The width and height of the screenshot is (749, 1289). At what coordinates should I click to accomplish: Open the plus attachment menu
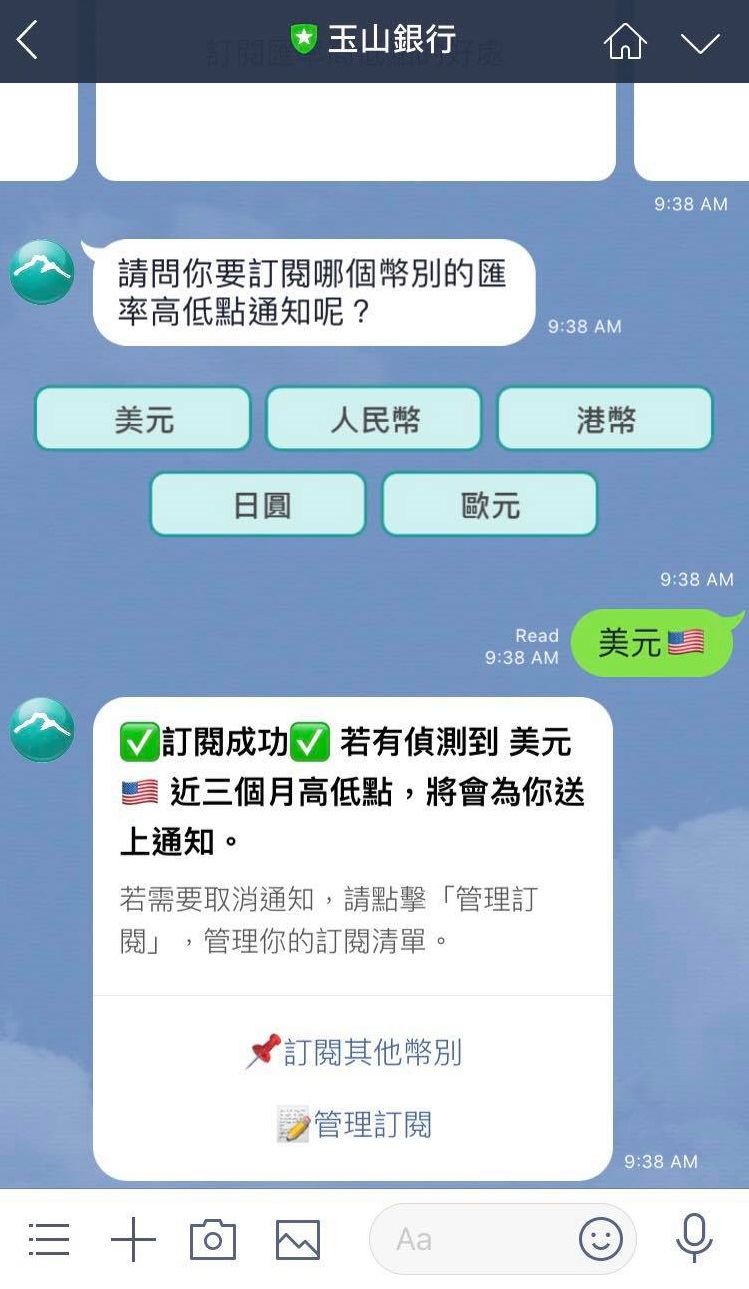click(x=133, y=1240)
